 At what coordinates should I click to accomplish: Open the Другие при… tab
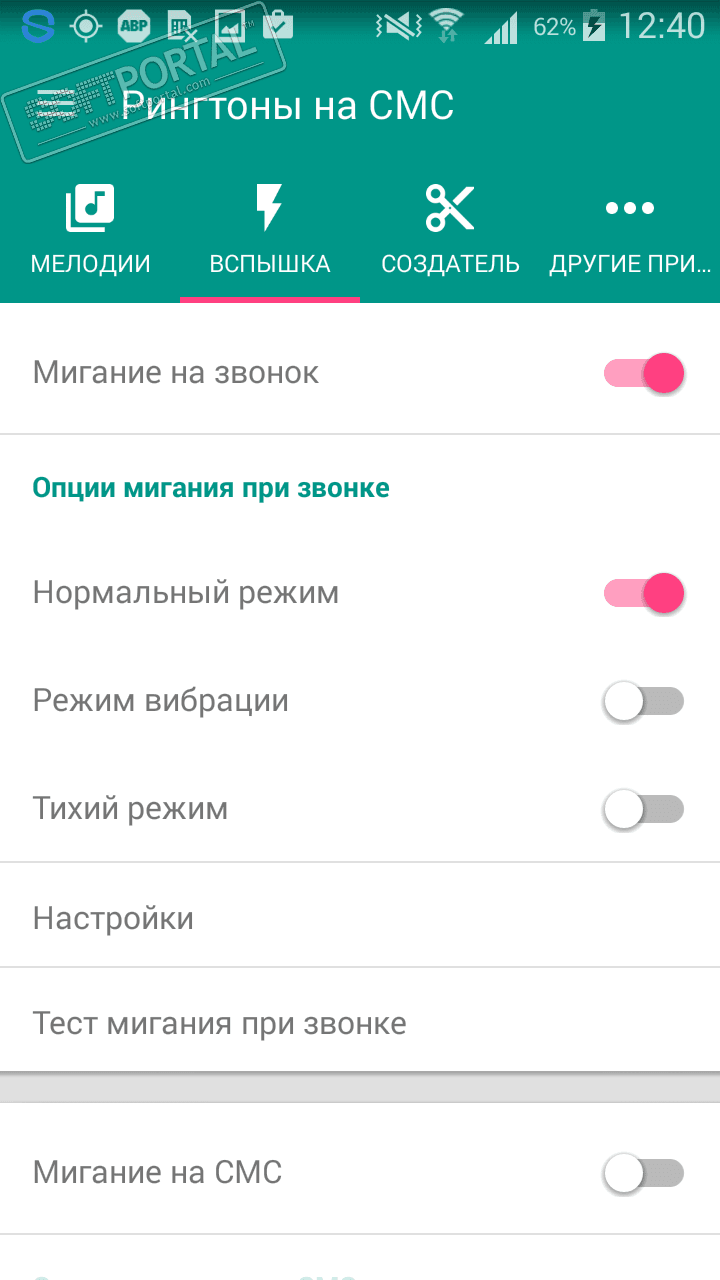[x=630, y=230]
